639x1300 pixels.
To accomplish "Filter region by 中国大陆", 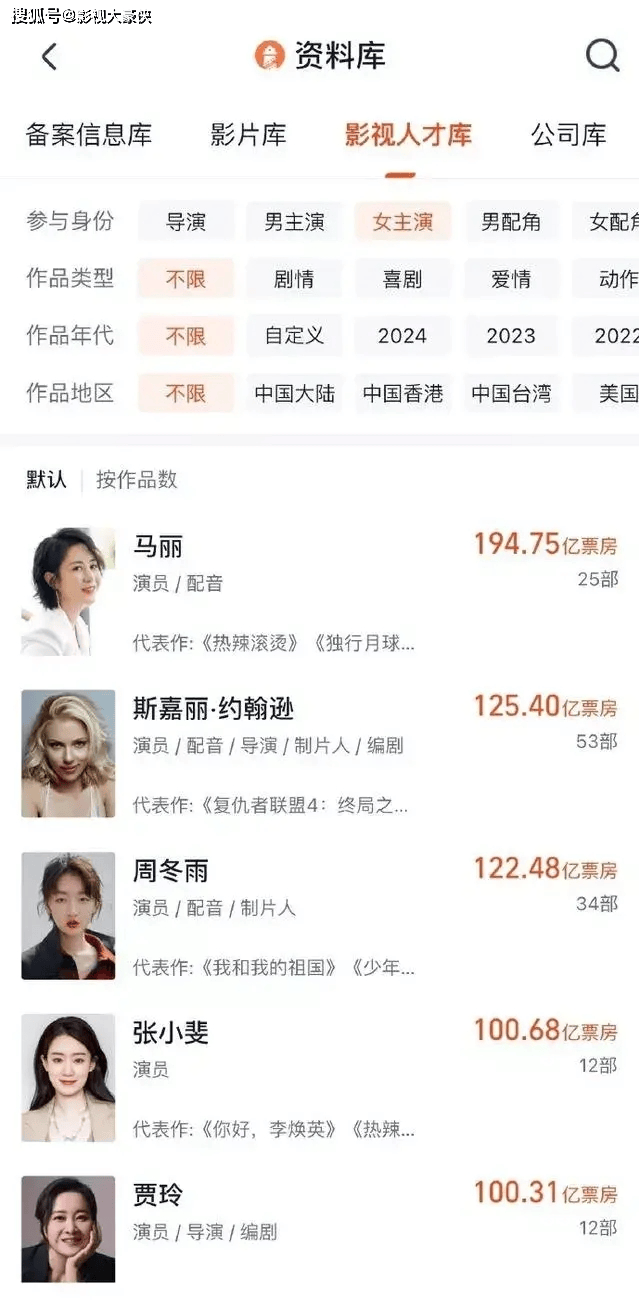I will 294,393.
